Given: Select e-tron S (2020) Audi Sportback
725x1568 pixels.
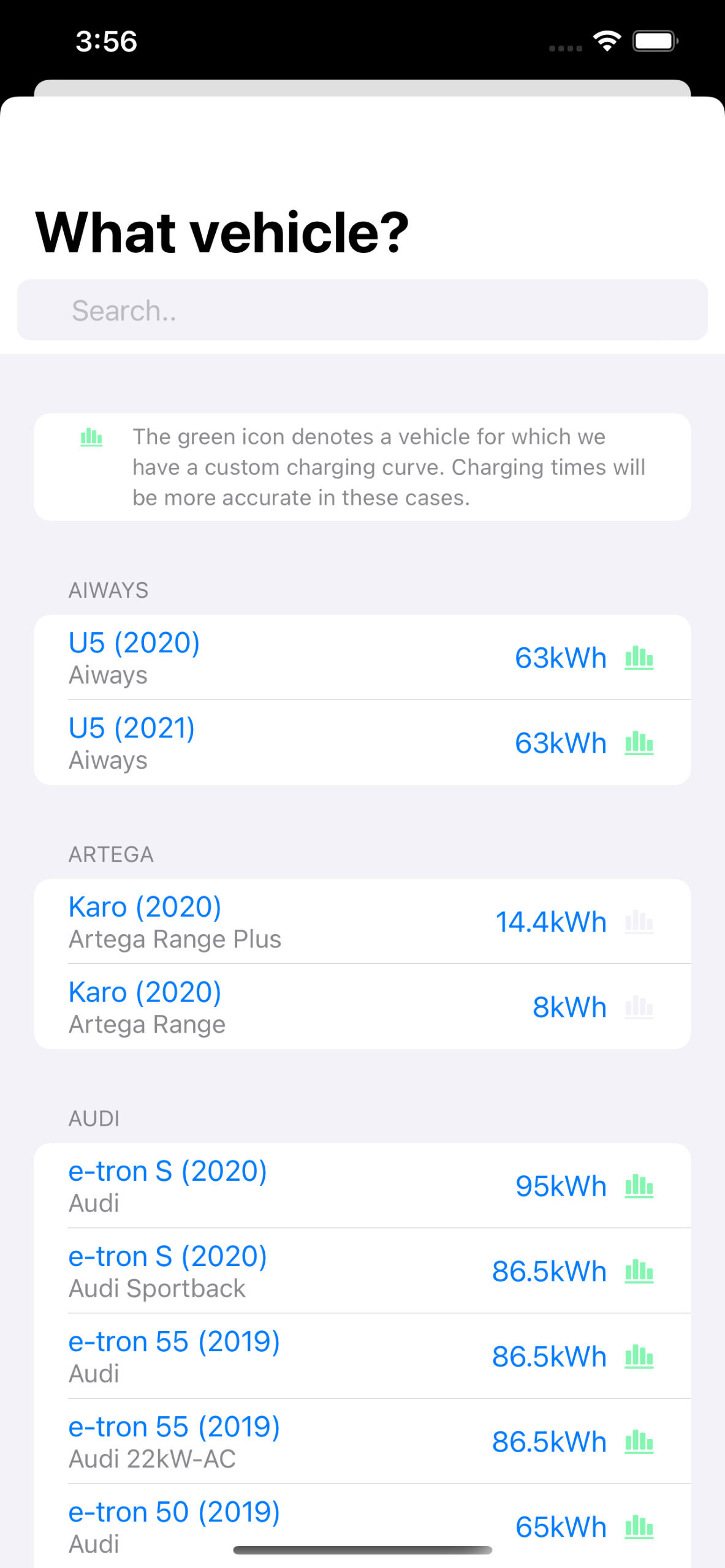Looking at the screenshot, I should [x=362, y=1270].
